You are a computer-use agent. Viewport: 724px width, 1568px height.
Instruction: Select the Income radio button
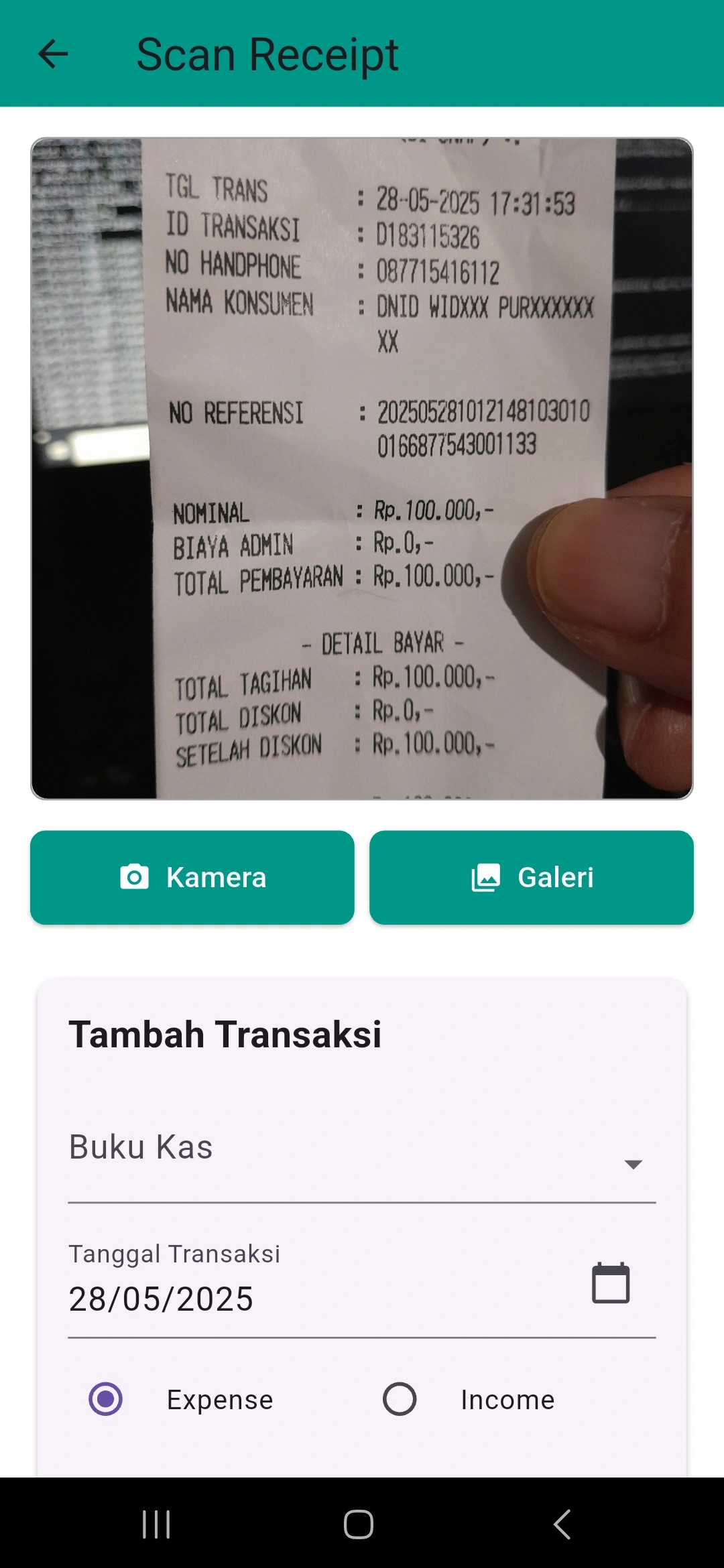[400, 1399]
